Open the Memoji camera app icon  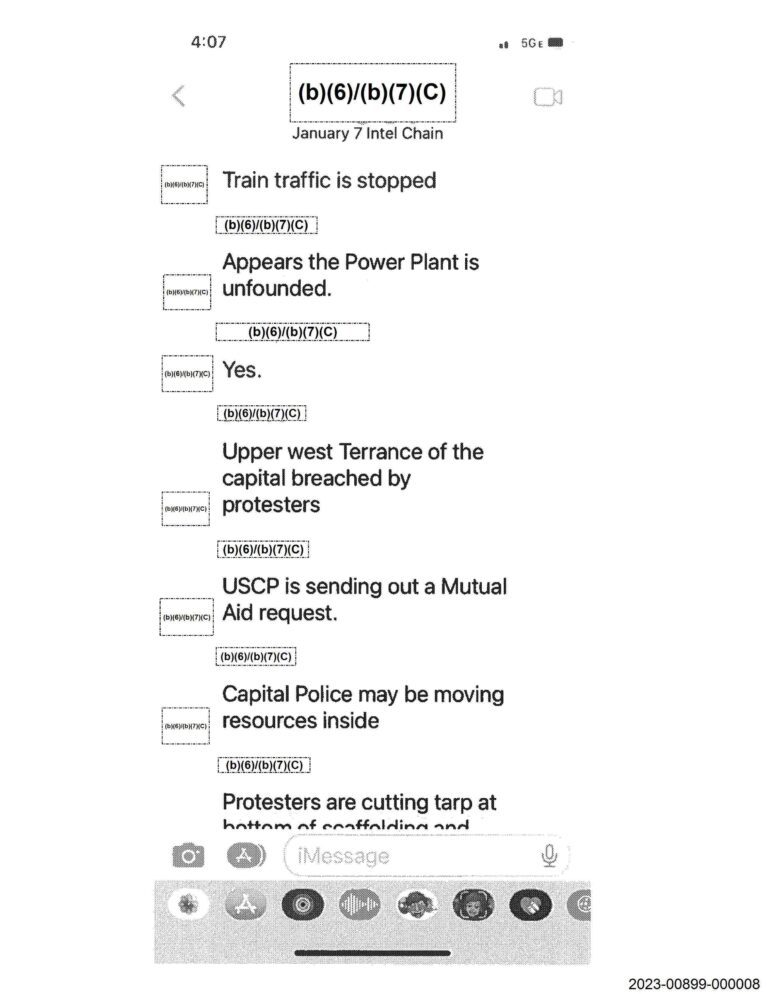(x=473, y=905)
